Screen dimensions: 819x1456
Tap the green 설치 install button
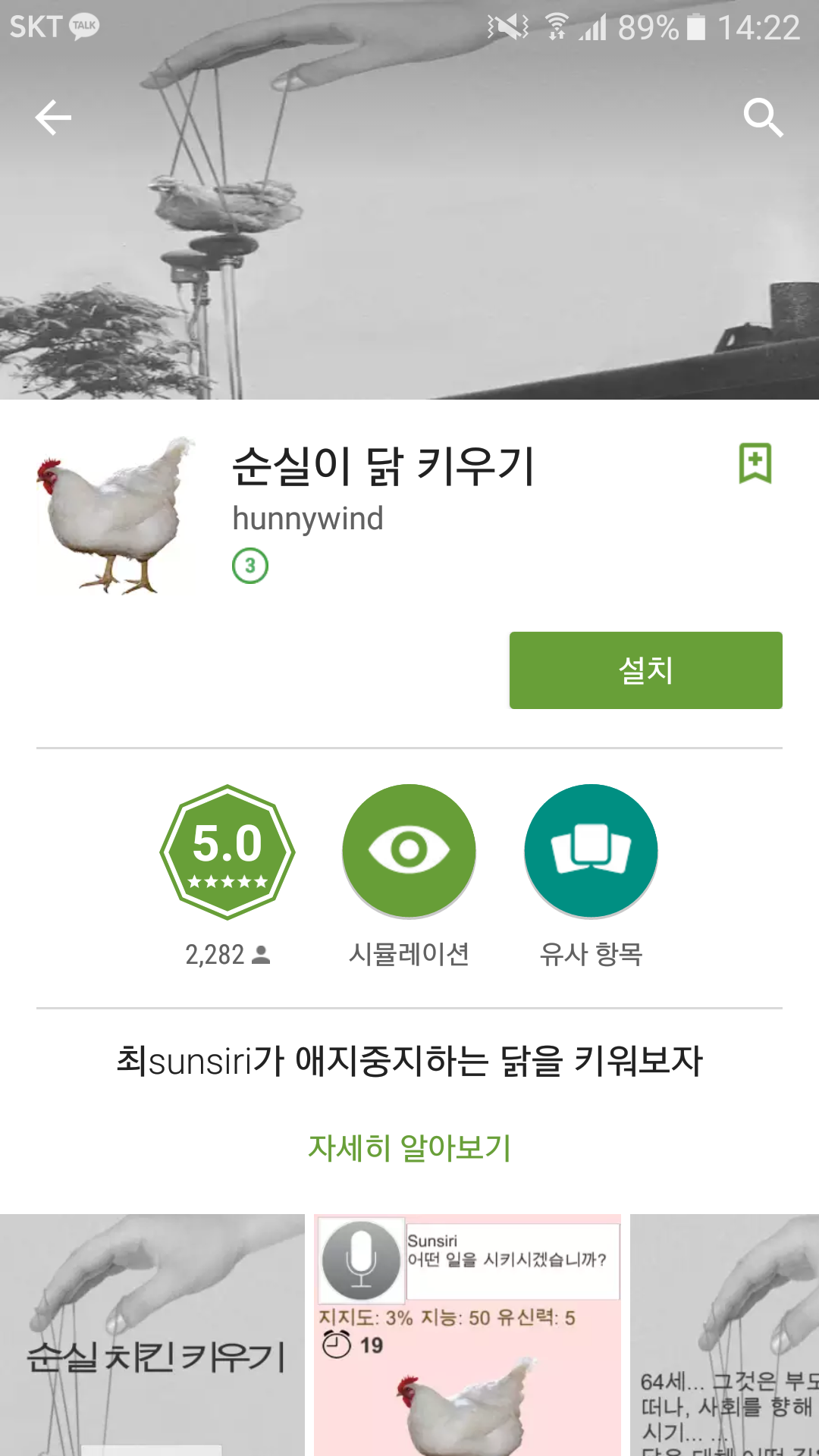(645, 670)
